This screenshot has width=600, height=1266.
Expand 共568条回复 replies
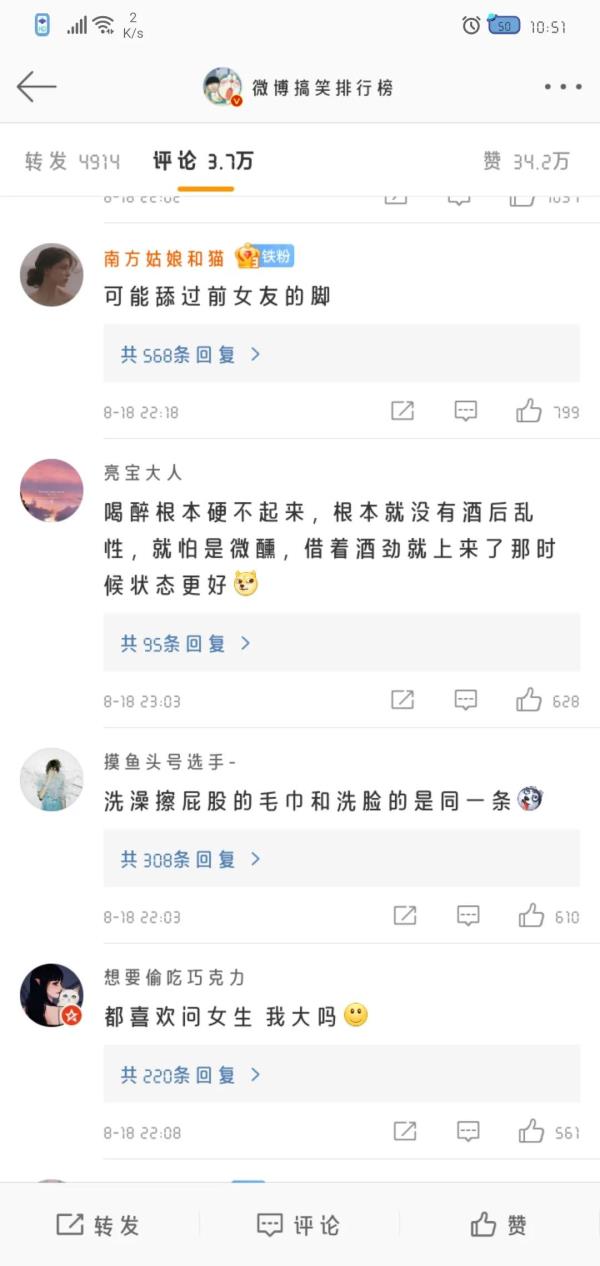click(190, 354)
